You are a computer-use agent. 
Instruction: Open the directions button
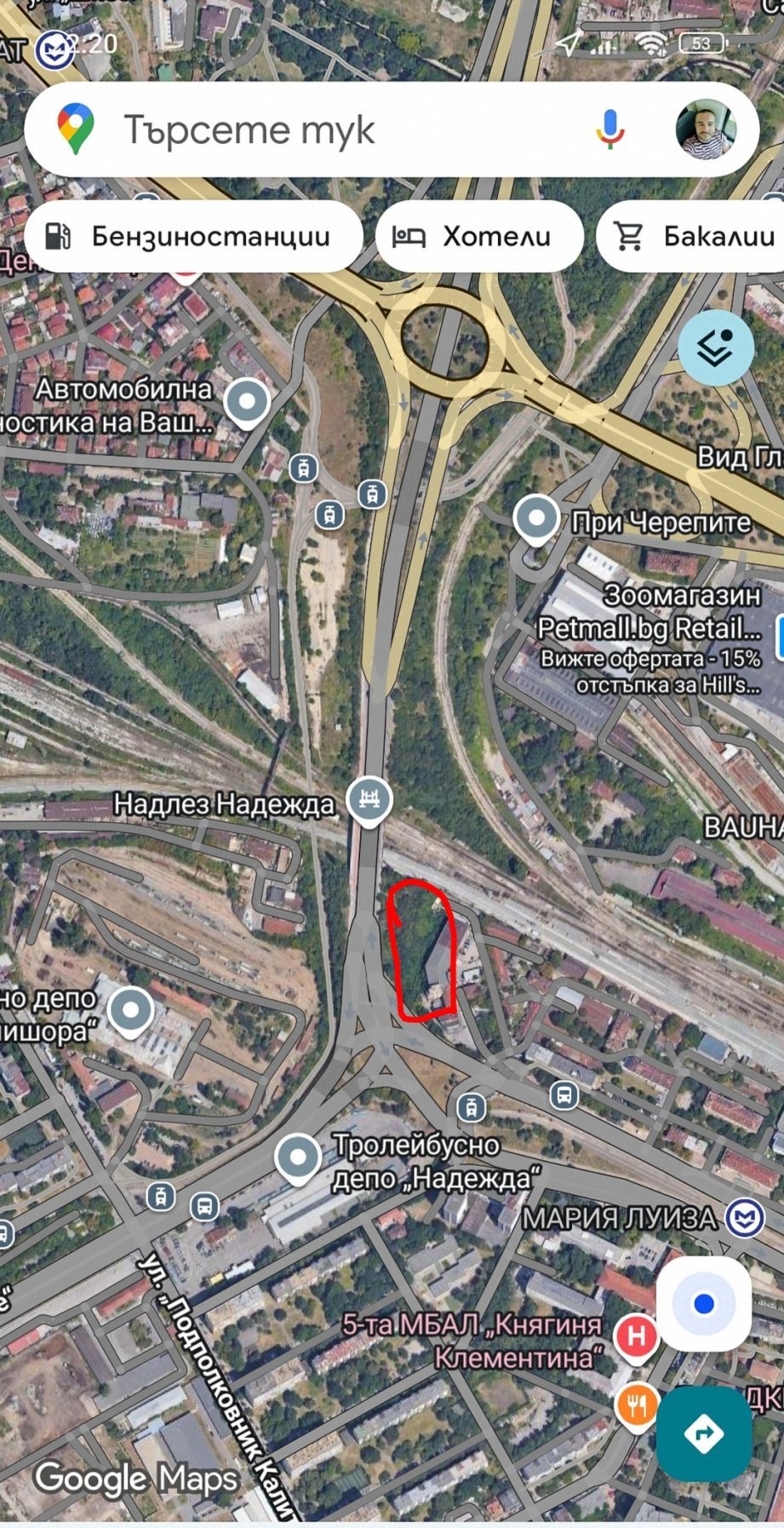point(703,1433)
